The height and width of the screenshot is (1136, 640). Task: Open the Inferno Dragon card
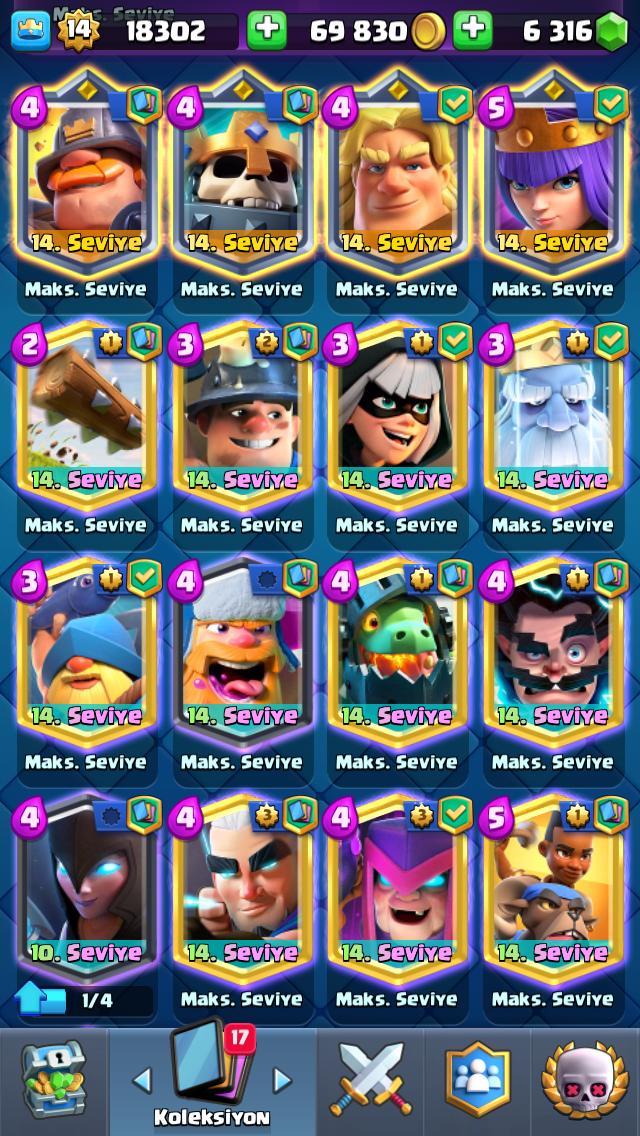click(x=398, y=651)
